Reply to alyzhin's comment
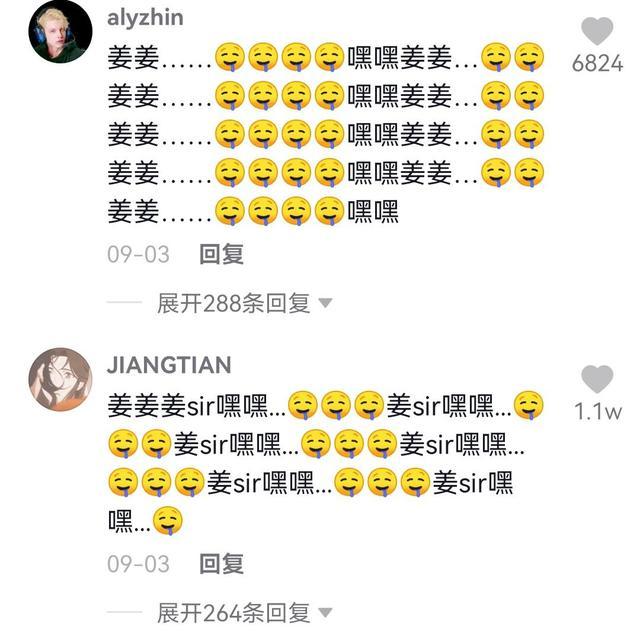This screenshot has width=640, height=633. [x=221, y=254]
